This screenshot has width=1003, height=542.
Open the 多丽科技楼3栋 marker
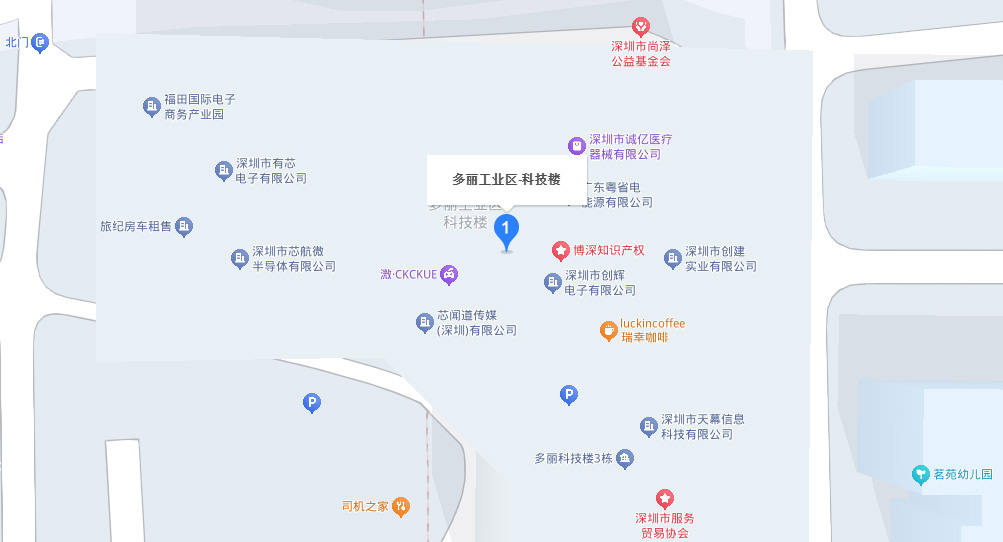point(625,459)
